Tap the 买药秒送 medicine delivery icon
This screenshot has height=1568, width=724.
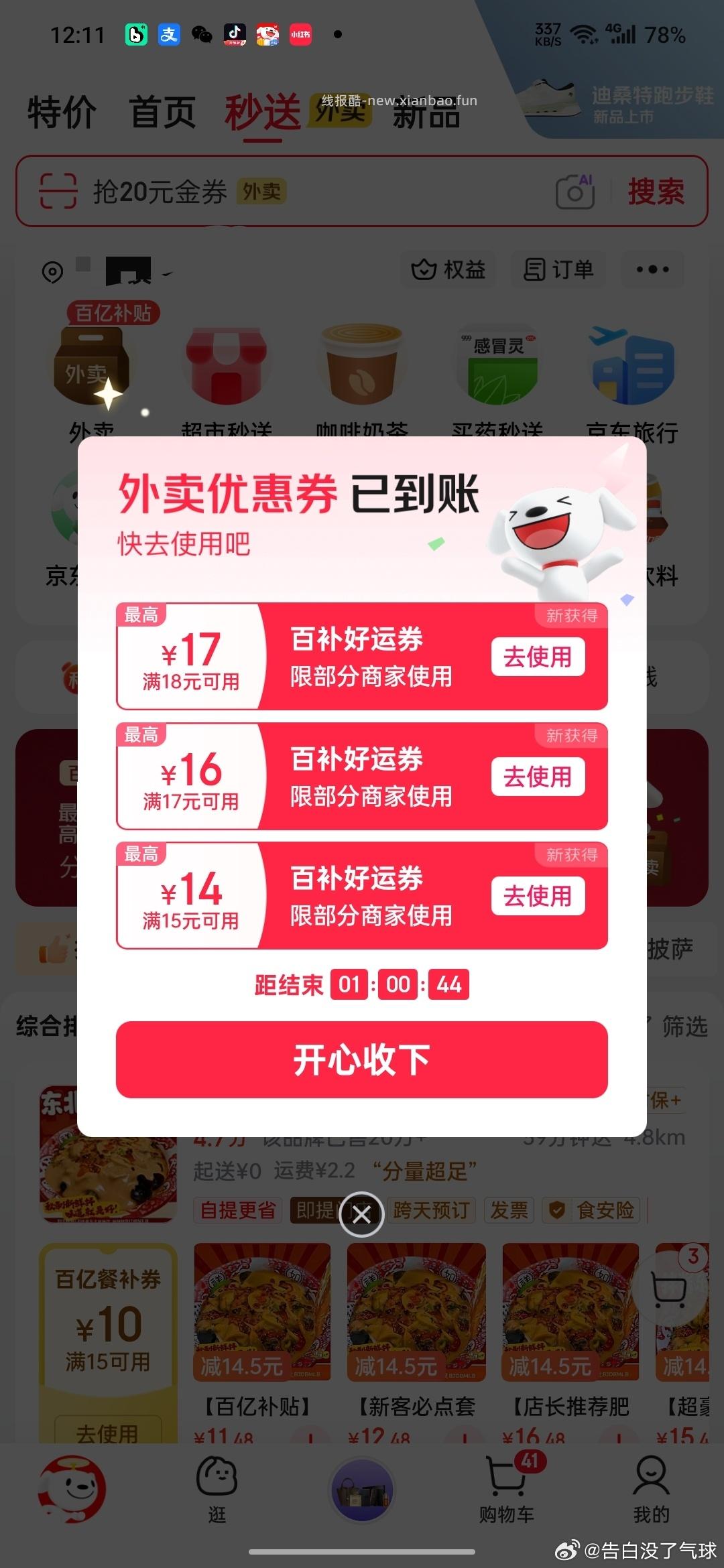[496, 365]
